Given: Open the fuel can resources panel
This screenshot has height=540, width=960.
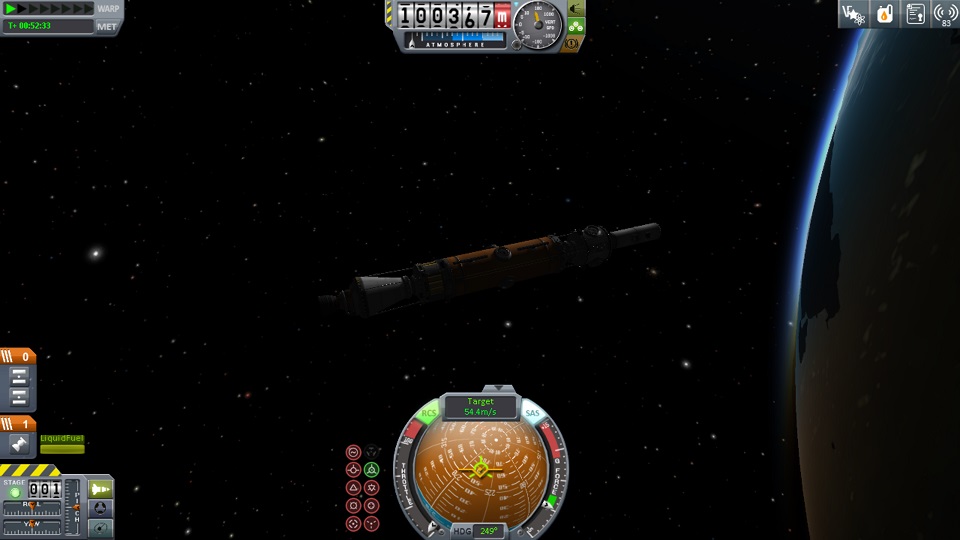Looking at the screenshot, I should 884,14.
